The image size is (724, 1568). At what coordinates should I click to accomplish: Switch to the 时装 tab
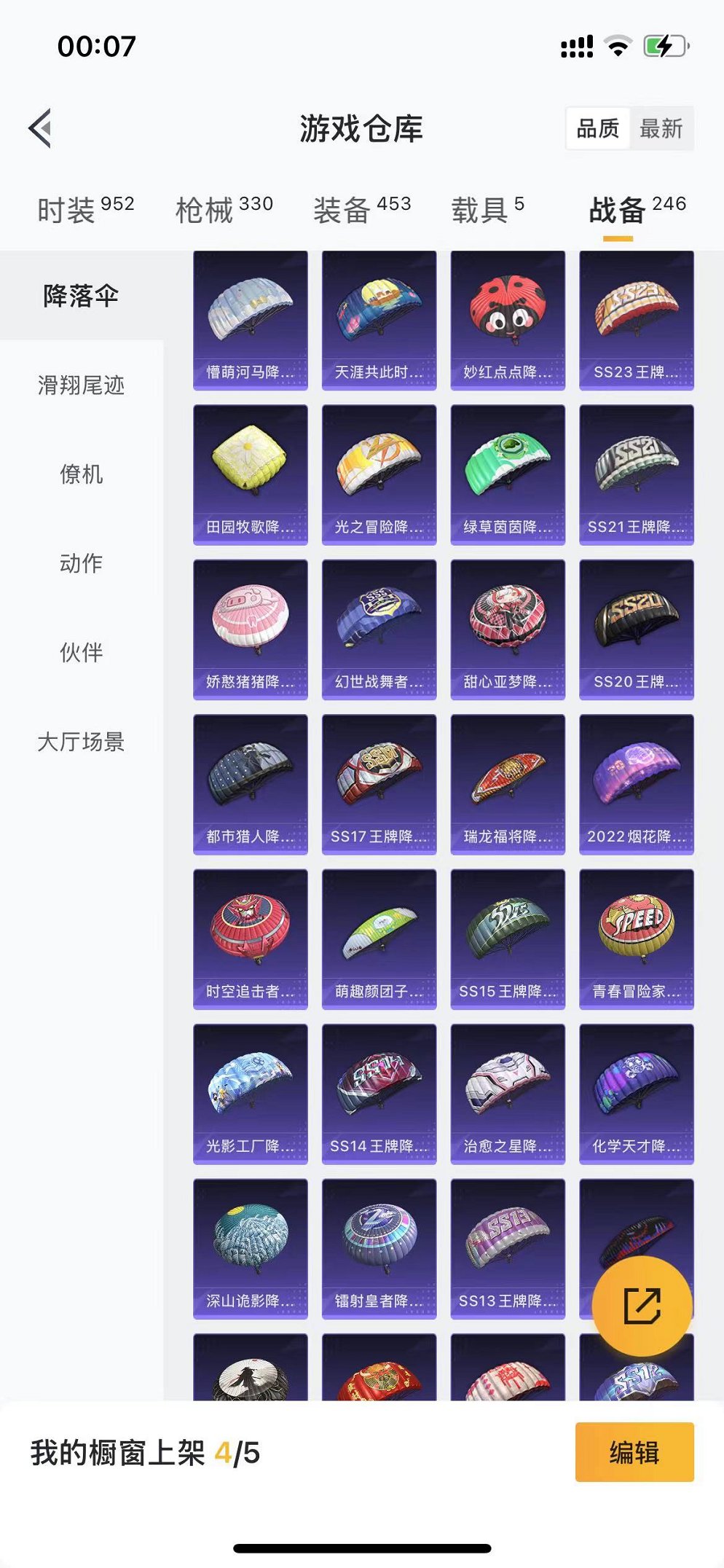[x=85, y=210]
